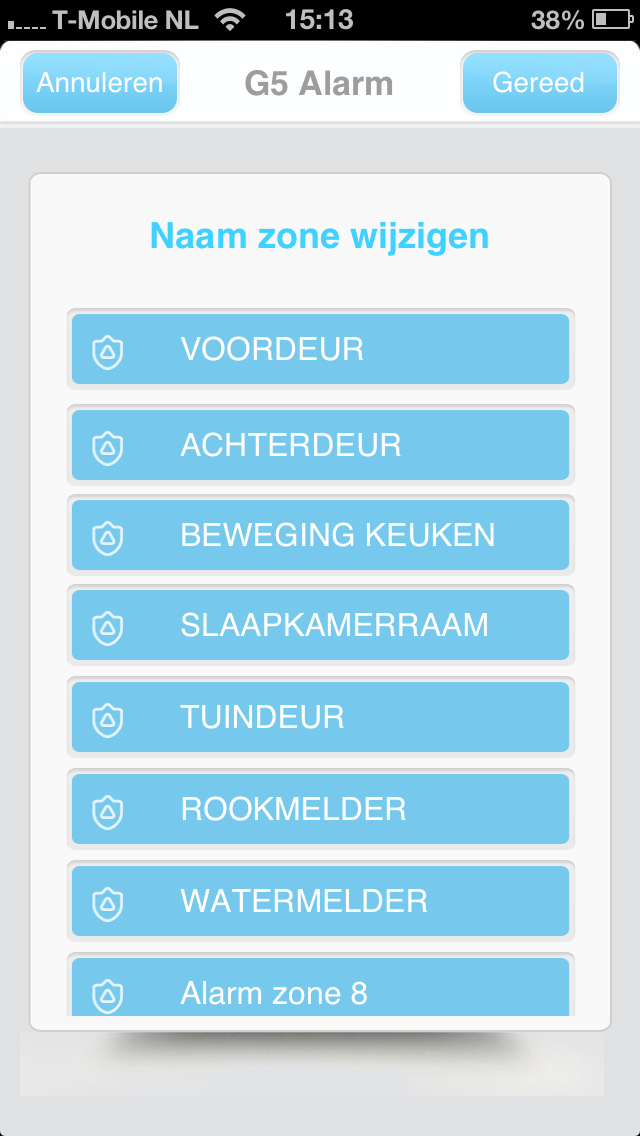The height and width of the screenshot is (1136, 640).
Task: Tap the TUINDEUR zone field
Action: [x=320, y=717]
